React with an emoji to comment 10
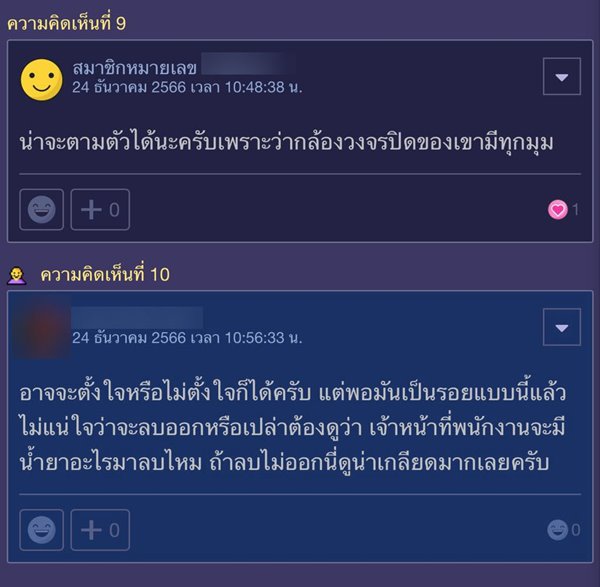This screenshot has width=600, height=587. click(42, 530)
